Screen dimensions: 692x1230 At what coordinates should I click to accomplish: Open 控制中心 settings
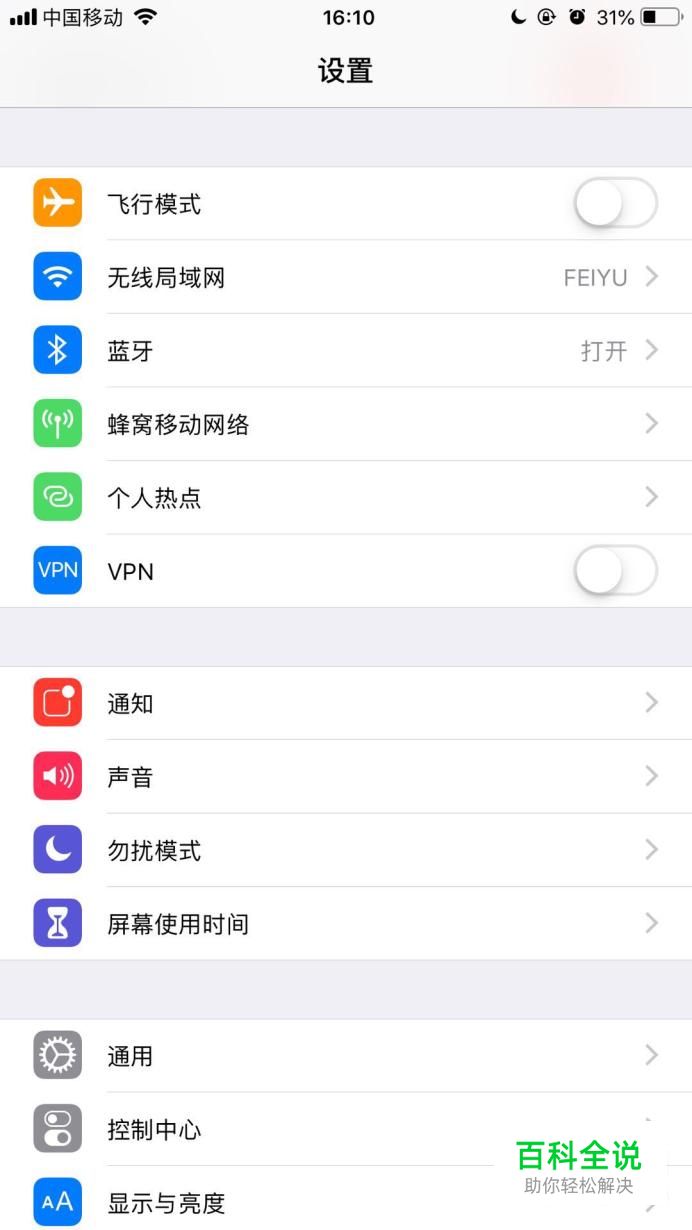coord(300,1130)
